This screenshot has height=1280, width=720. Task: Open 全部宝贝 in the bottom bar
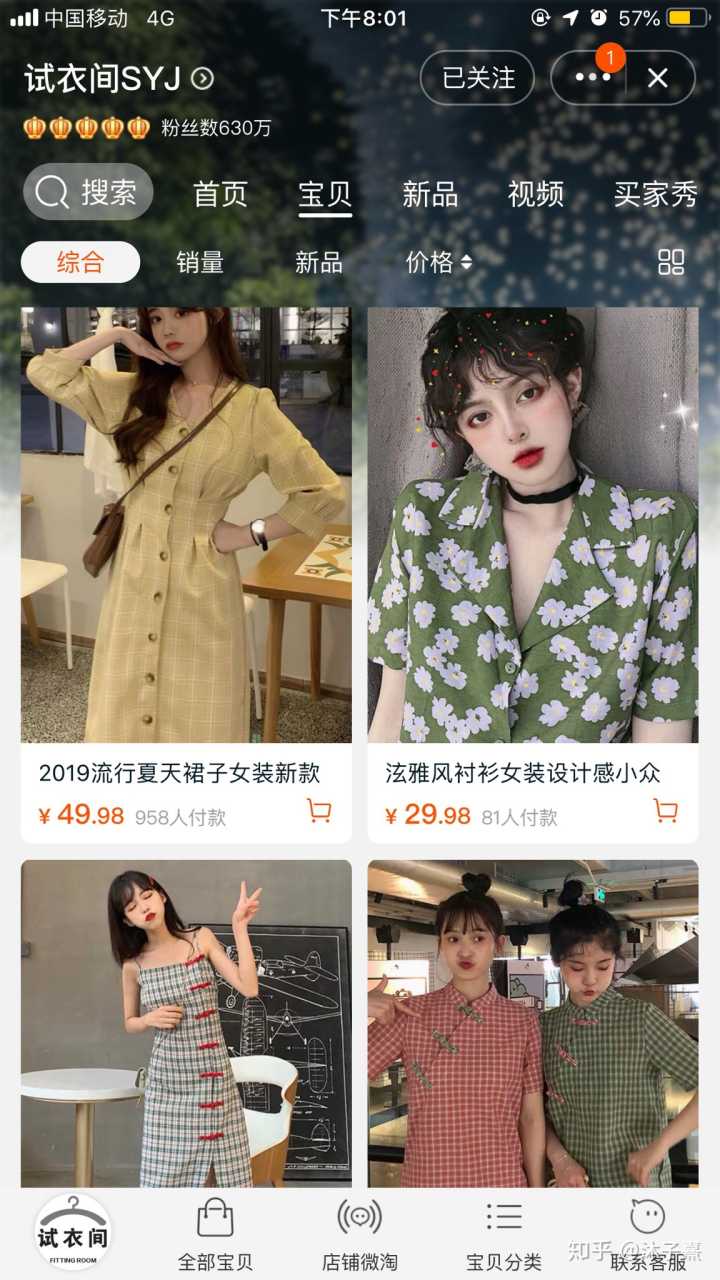coord(215,1235)
